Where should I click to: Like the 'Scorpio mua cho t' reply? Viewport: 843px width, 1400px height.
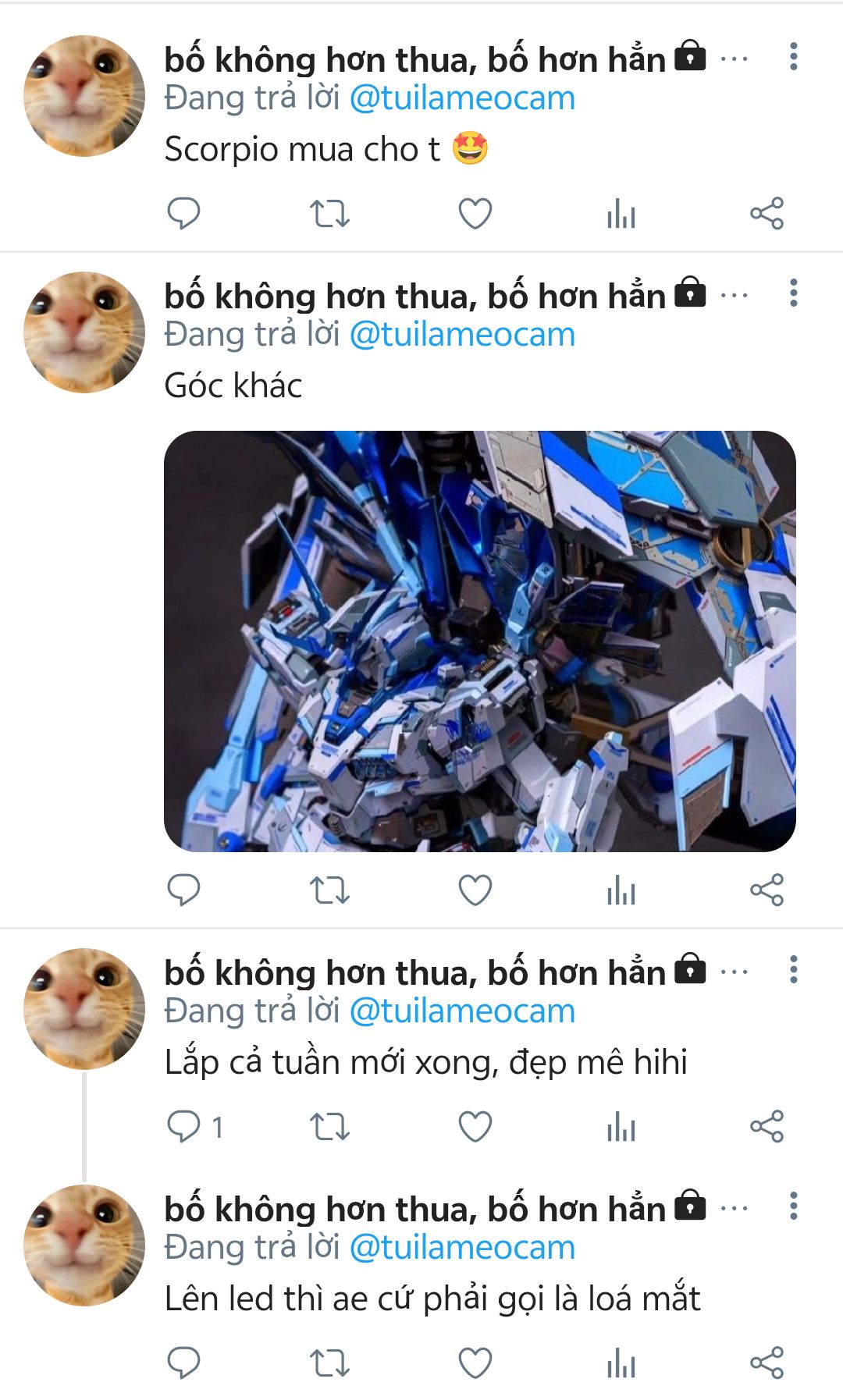click(x=475, y=213)
